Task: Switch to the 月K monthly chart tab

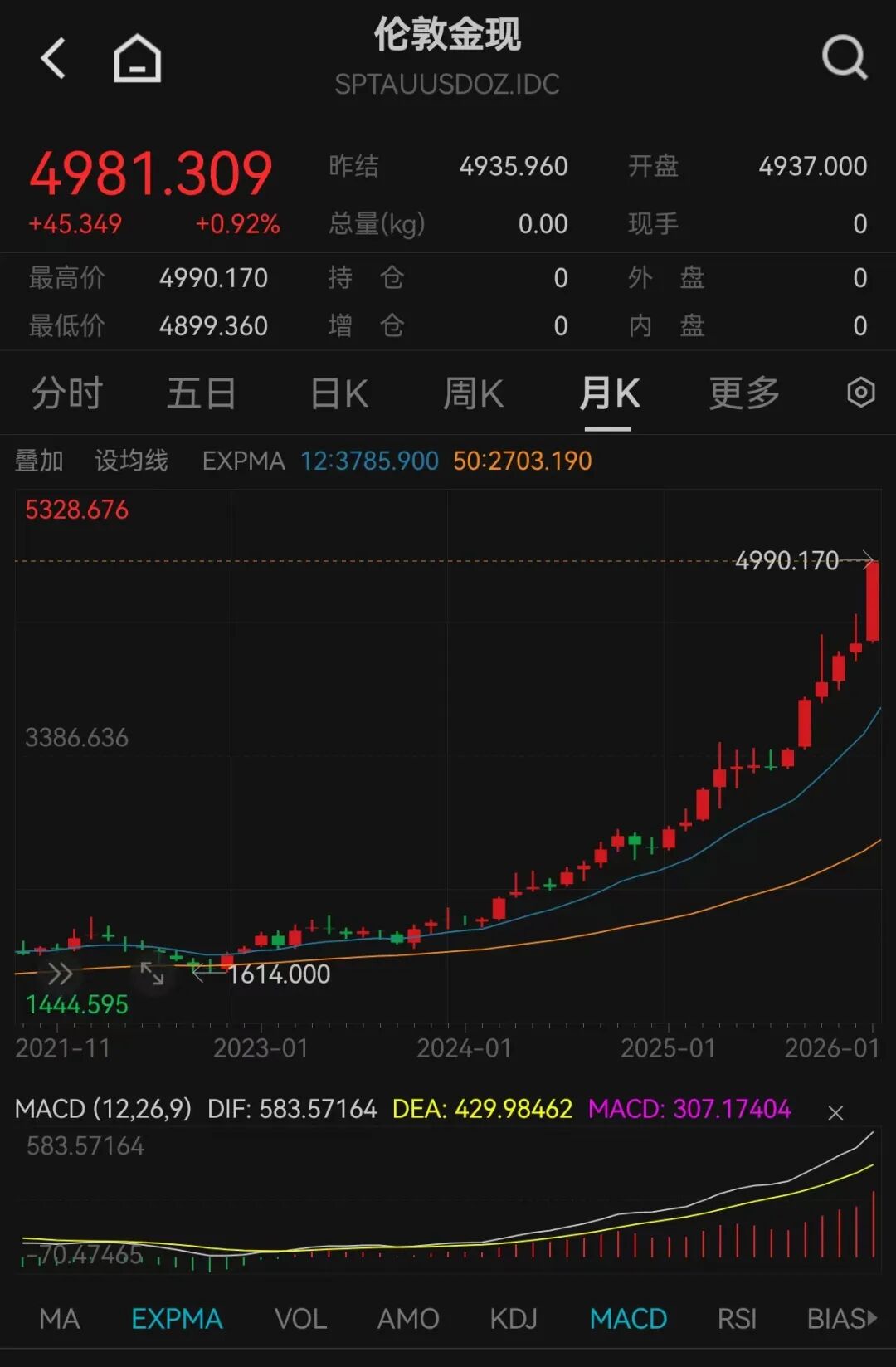Action: click(610, 392)
